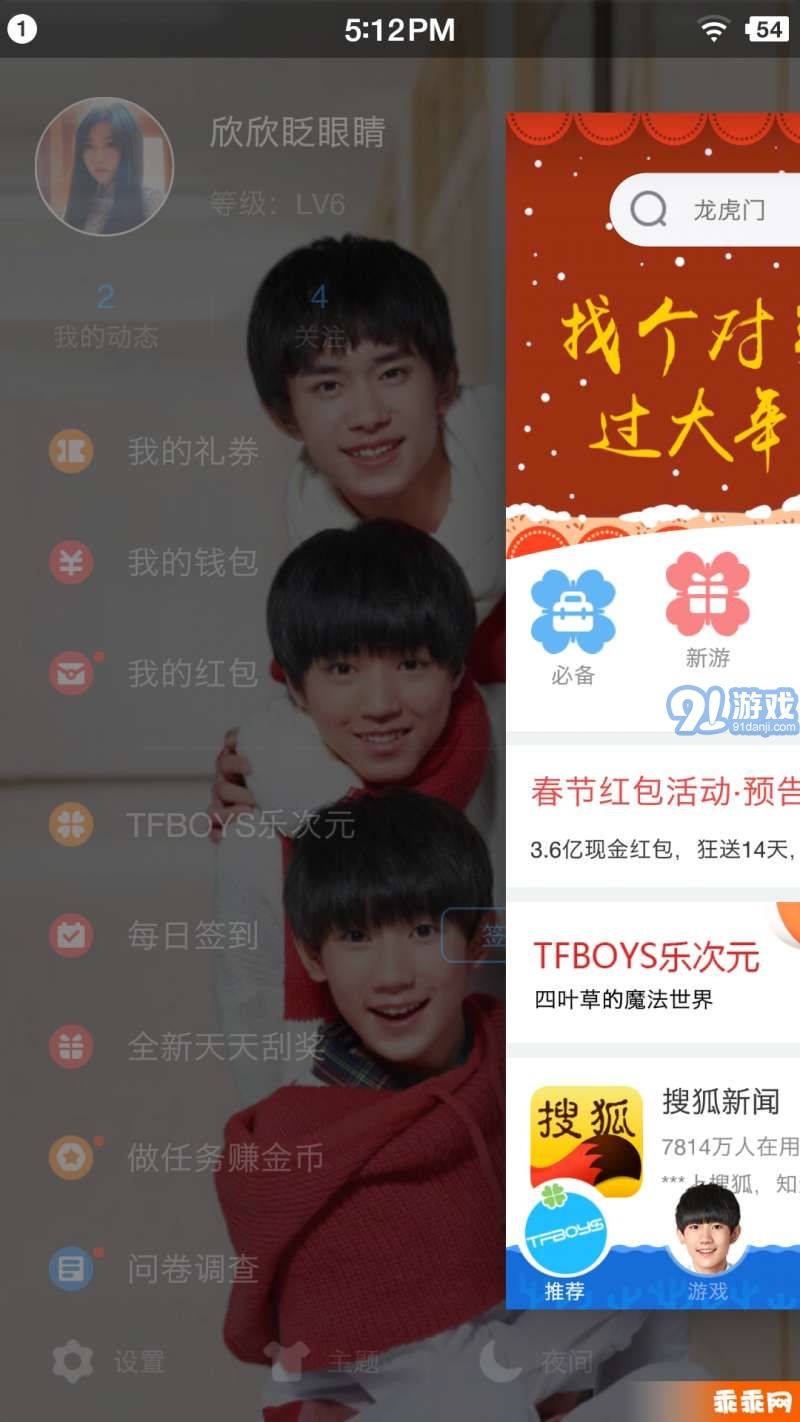This screenshot has height=1422, width=800.
Task: Open 主题 themes
Action: click(320, 1361)
